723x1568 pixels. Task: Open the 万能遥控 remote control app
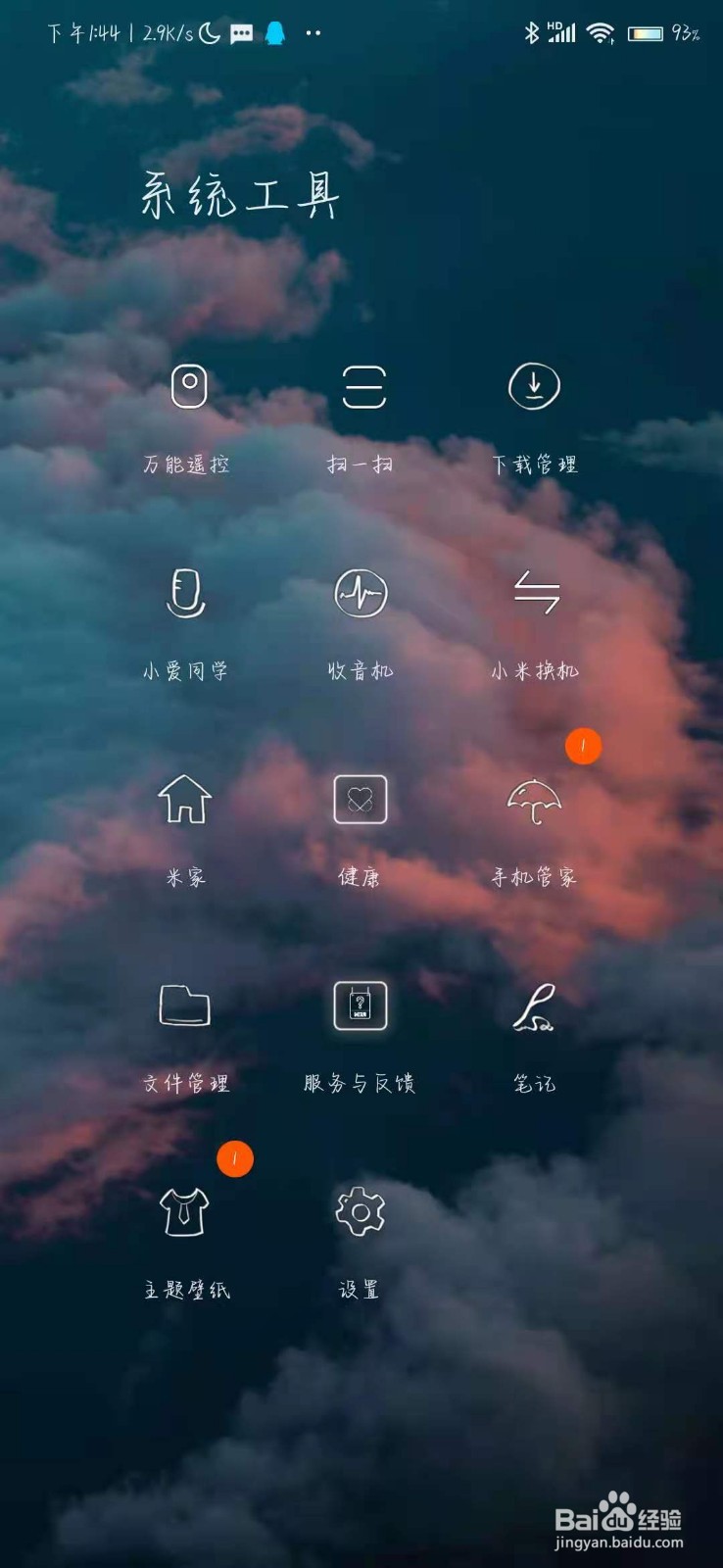tap(188, 387)
